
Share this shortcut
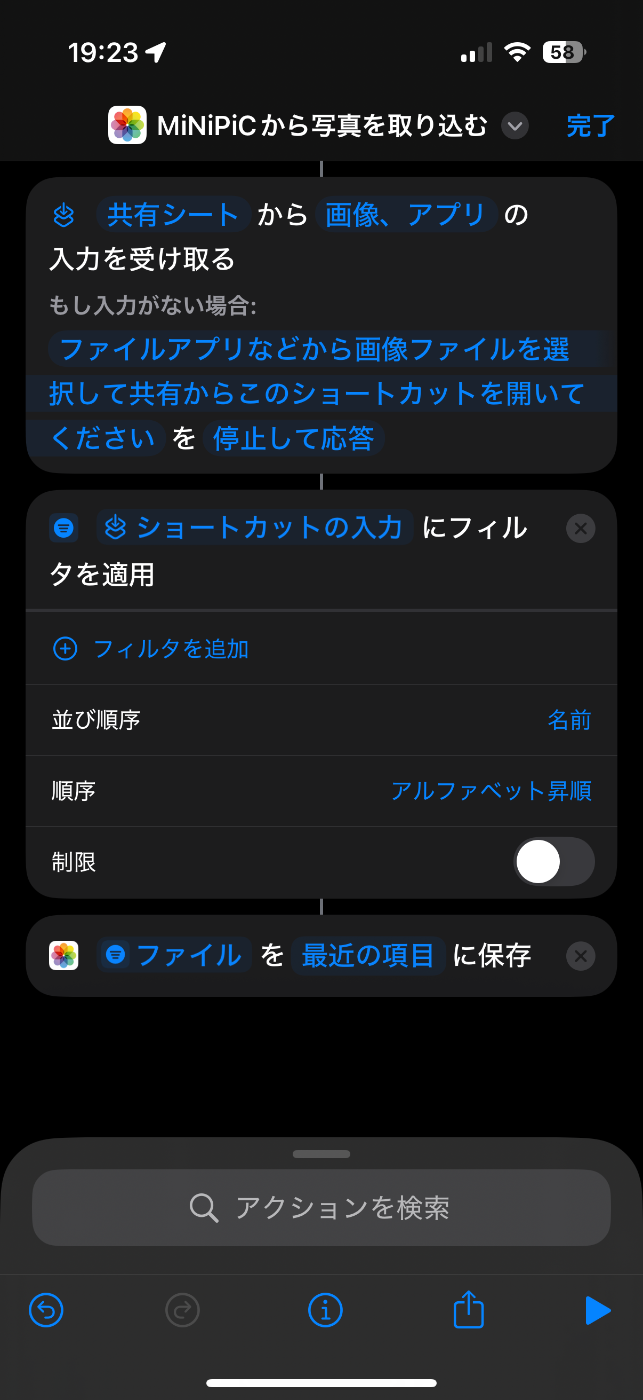point(468,1308)
